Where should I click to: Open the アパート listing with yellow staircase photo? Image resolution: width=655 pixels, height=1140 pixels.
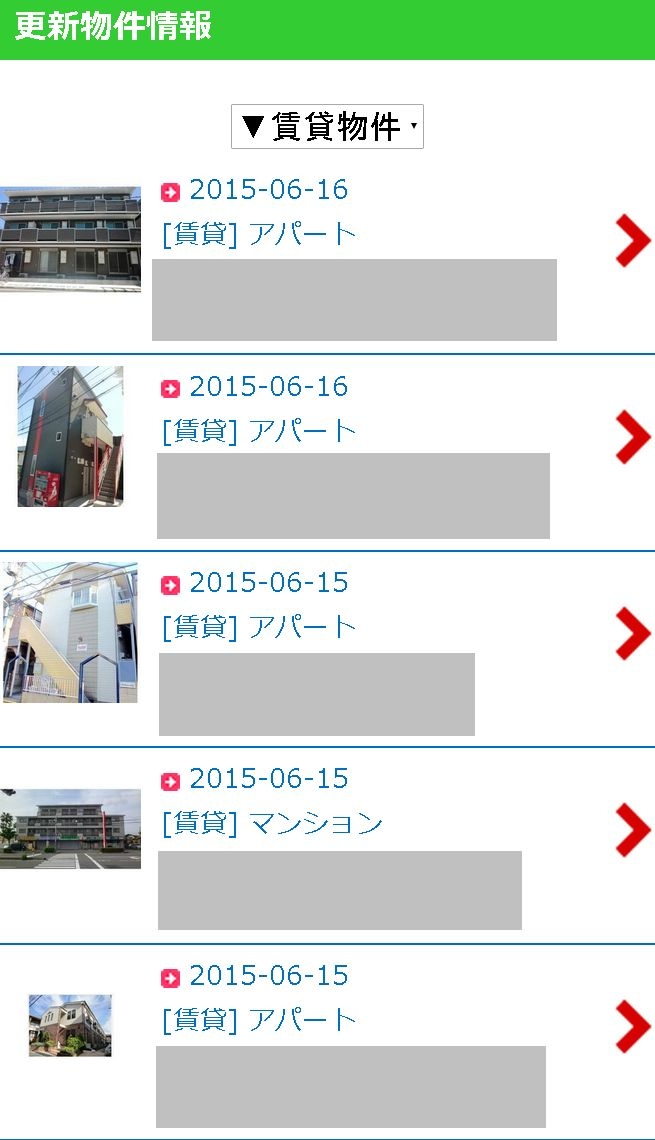pos(327,649)
